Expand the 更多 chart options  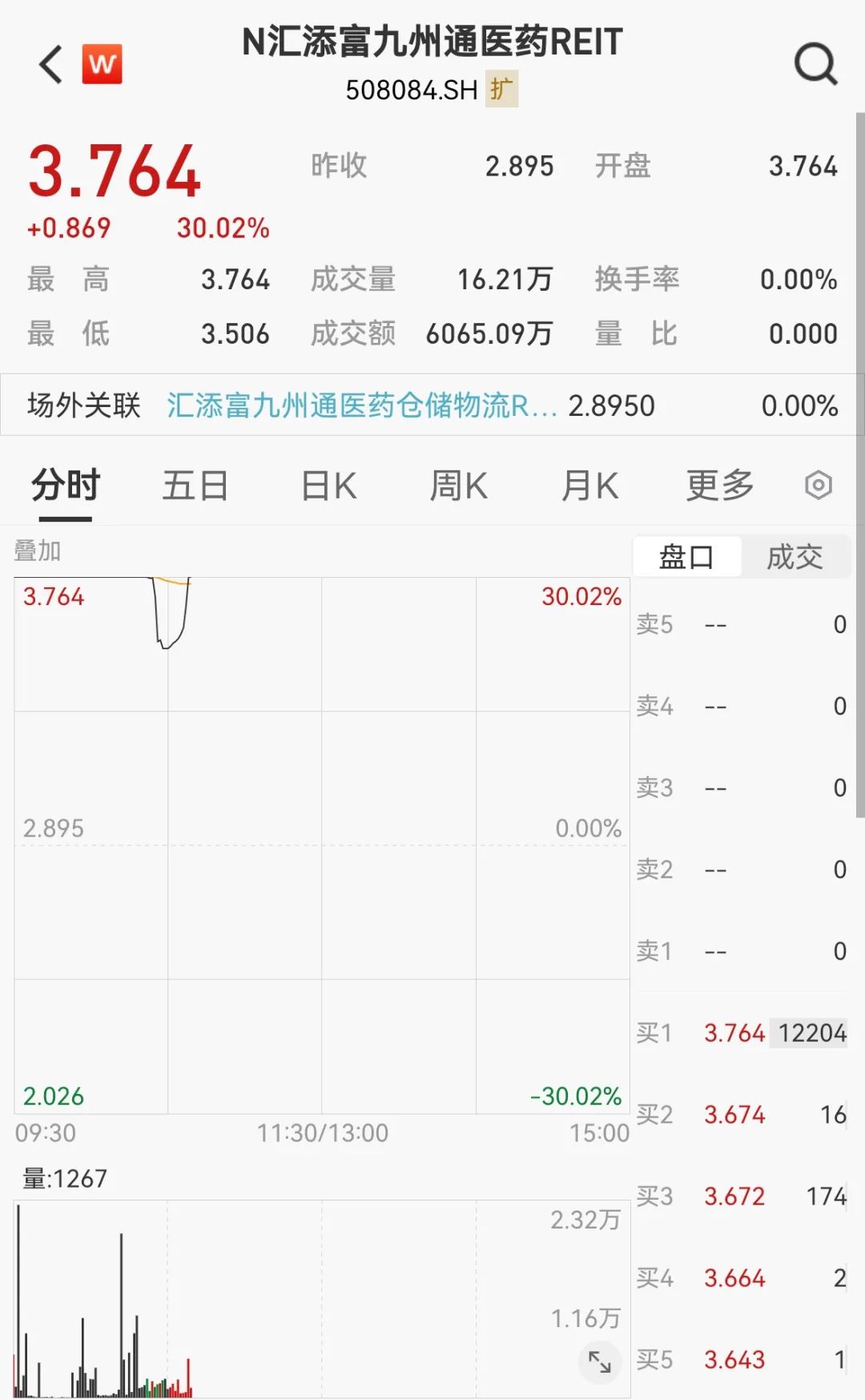720,486
